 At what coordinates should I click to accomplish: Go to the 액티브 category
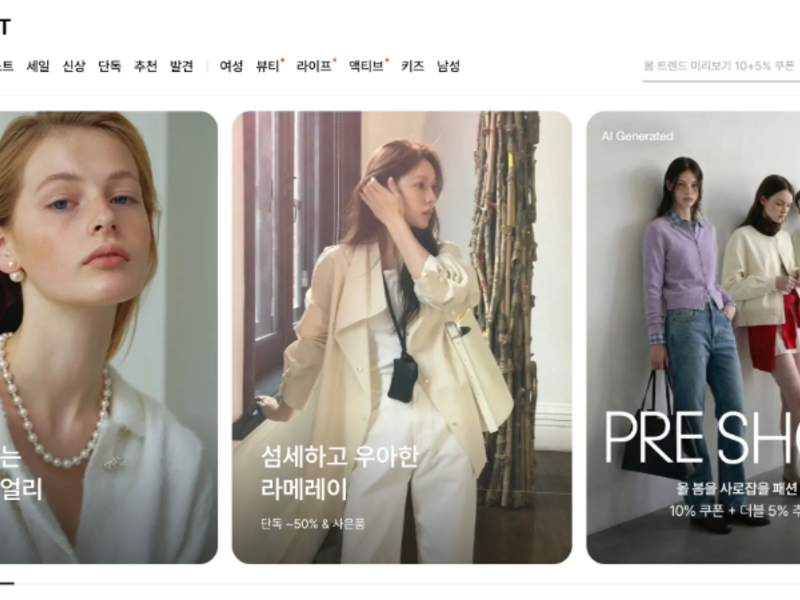click(366, 67)
